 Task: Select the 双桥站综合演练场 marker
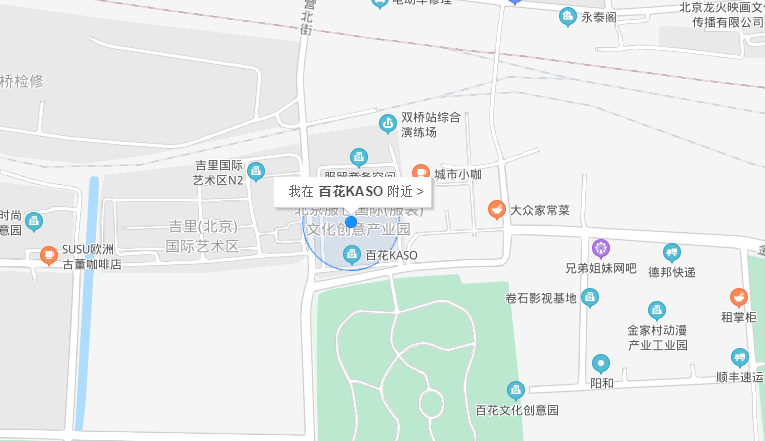[x=388, y=123]
